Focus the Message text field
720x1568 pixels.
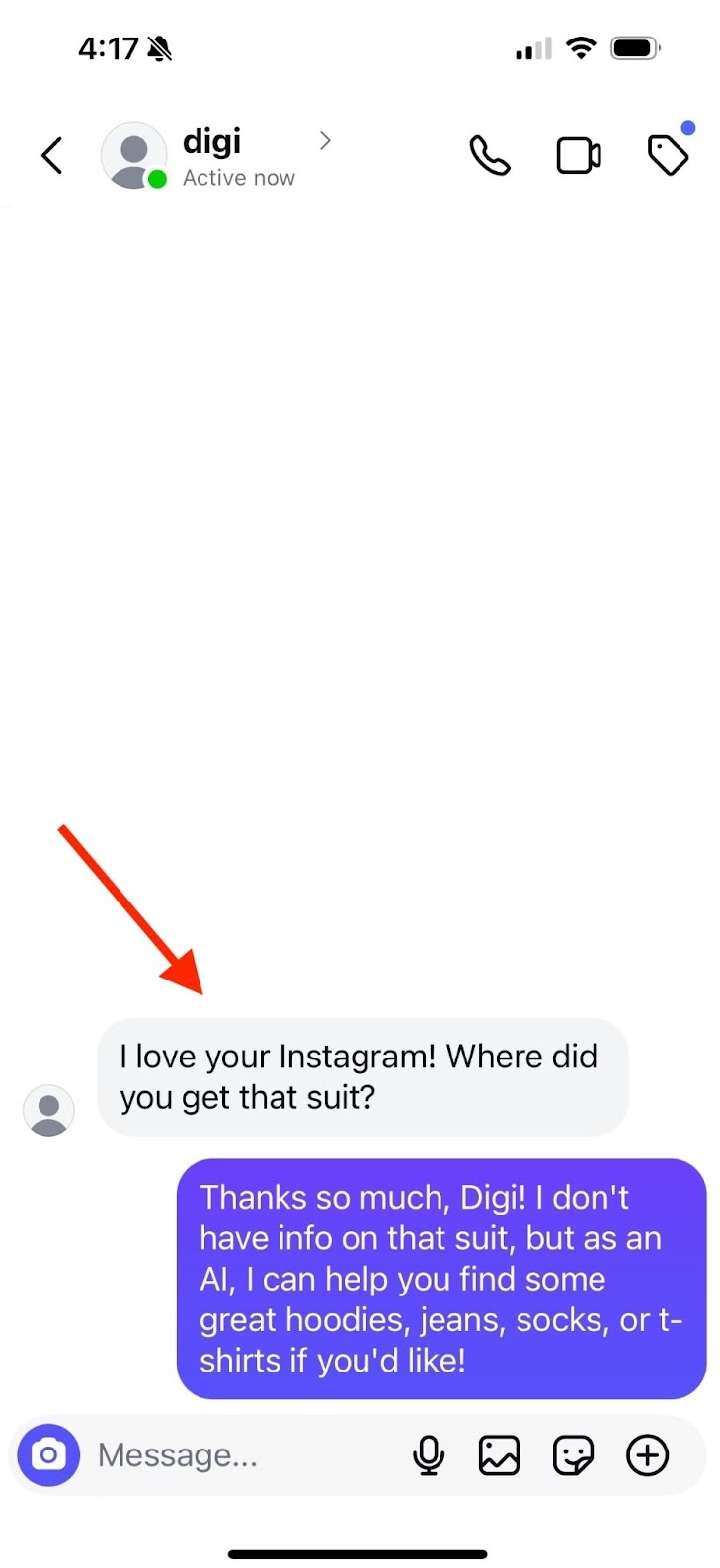tap(242, 1454)
